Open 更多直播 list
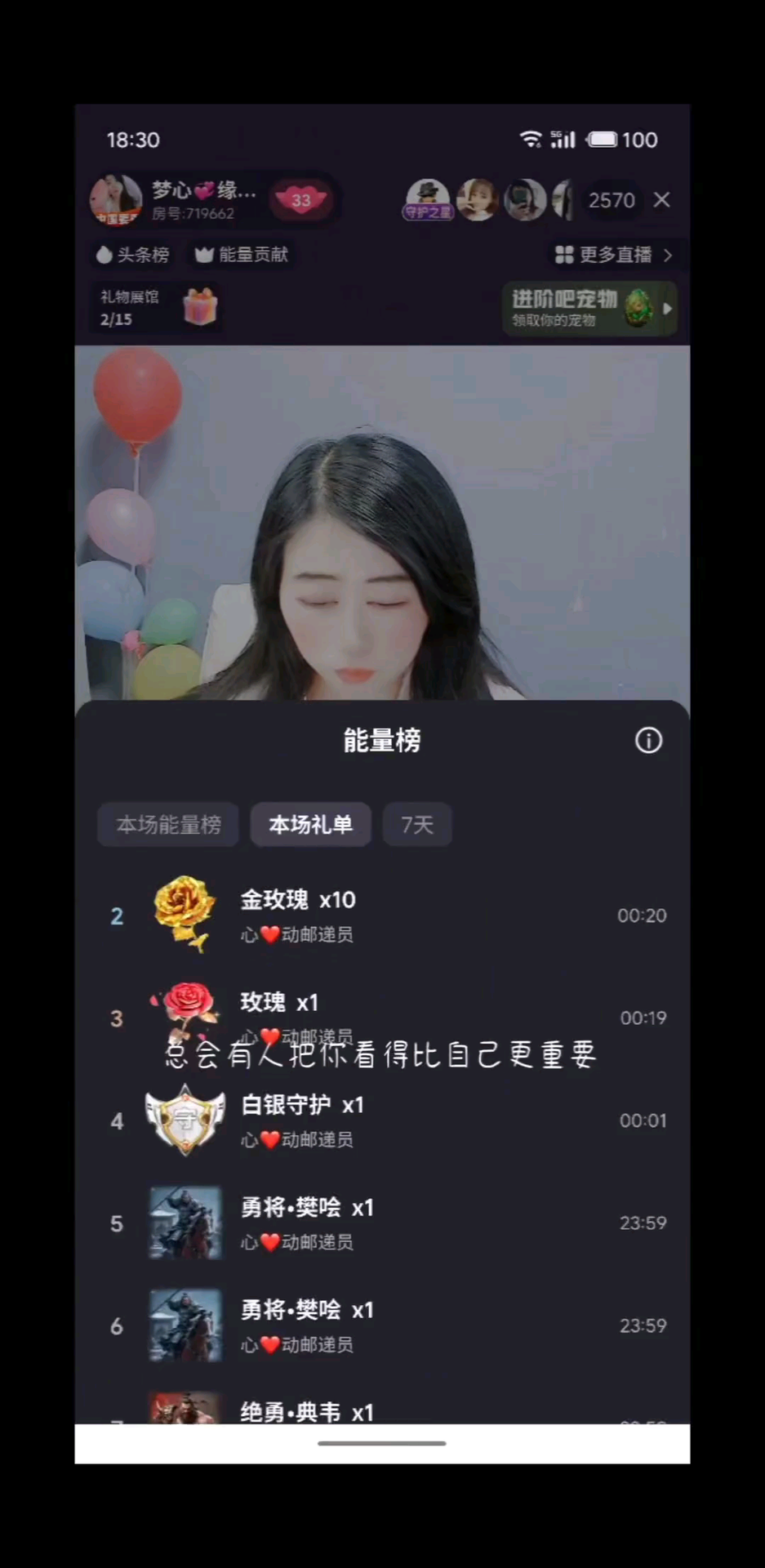Image resolution: width=765 pixels, height=1568 pixels. tap(614, 255)
